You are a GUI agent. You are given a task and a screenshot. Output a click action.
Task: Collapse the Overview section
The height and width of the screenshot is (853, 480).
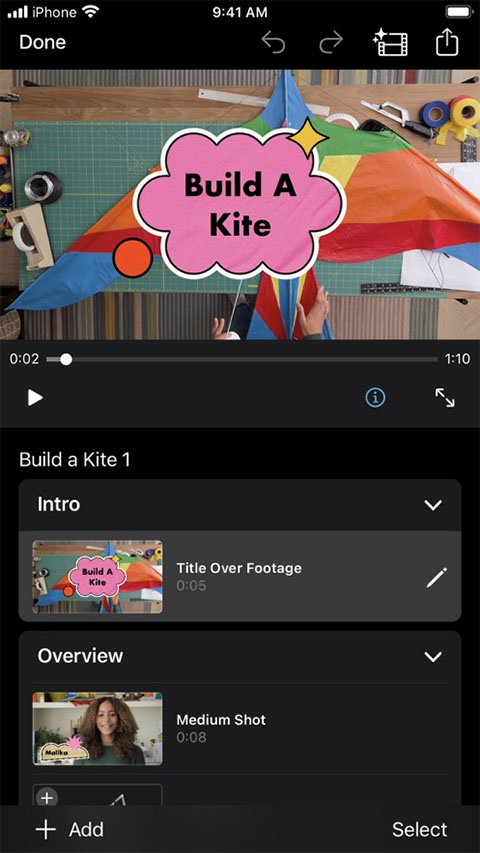[433, 657]
